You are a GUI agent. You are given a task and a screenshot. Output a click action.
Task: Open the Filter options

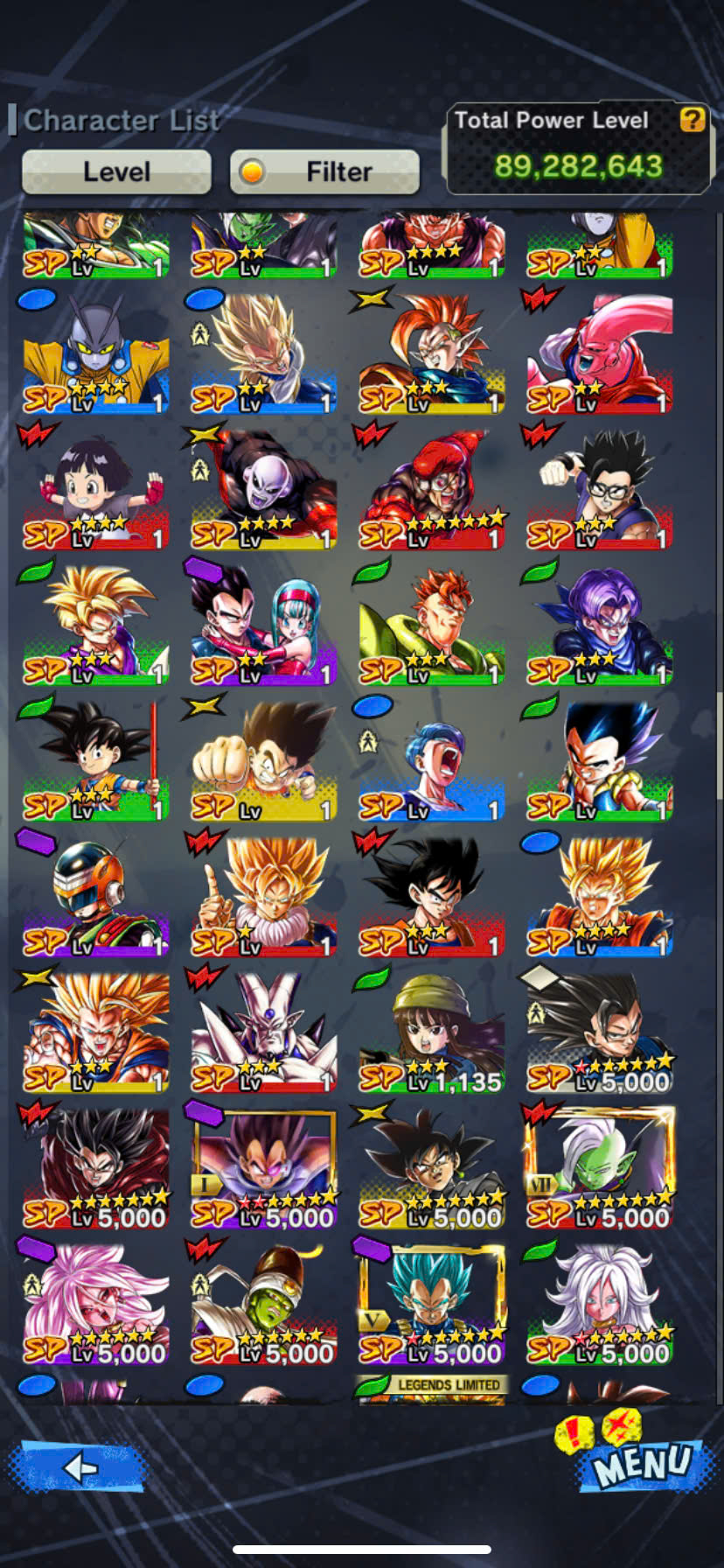pos(324,171)
